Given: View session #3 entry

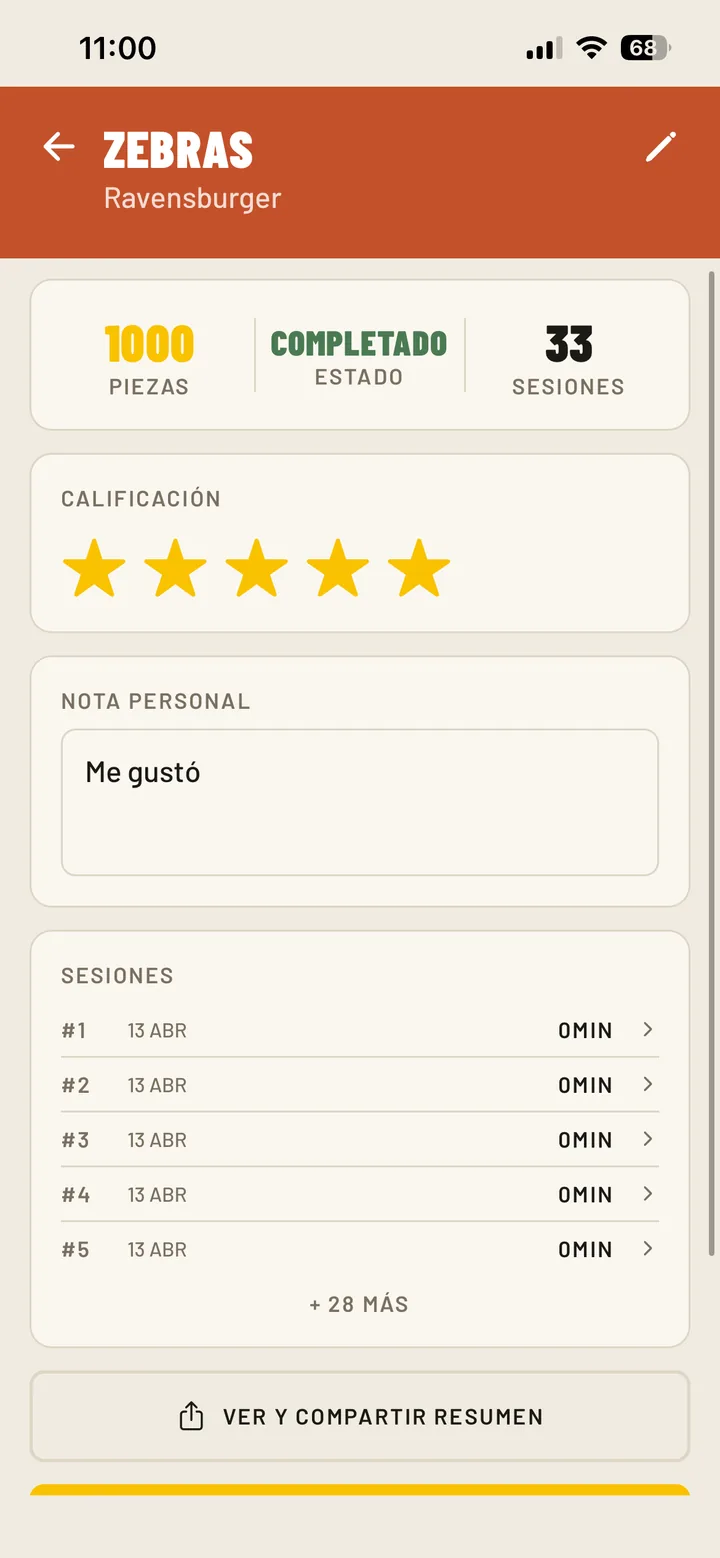Looking at the screenshot, I should tap(360, 1140).
